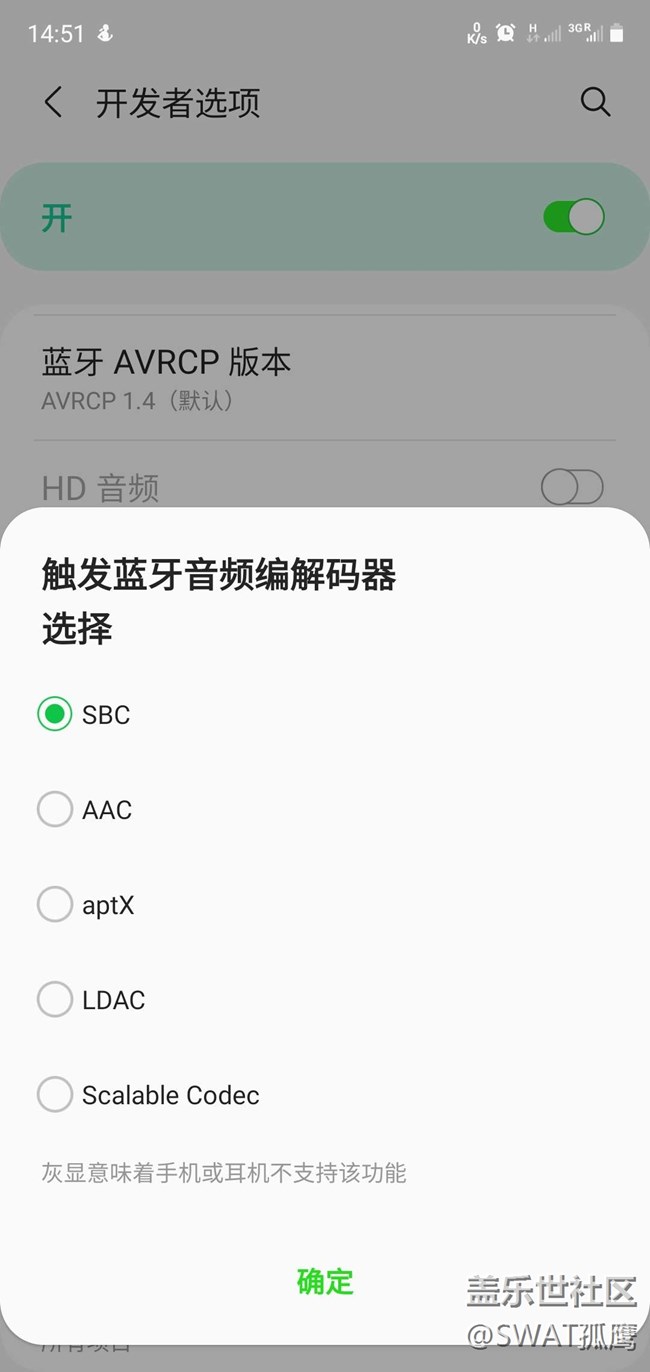Select LDAC audio codec
This screenshot has width=650, height=1372.
point(55,999)
